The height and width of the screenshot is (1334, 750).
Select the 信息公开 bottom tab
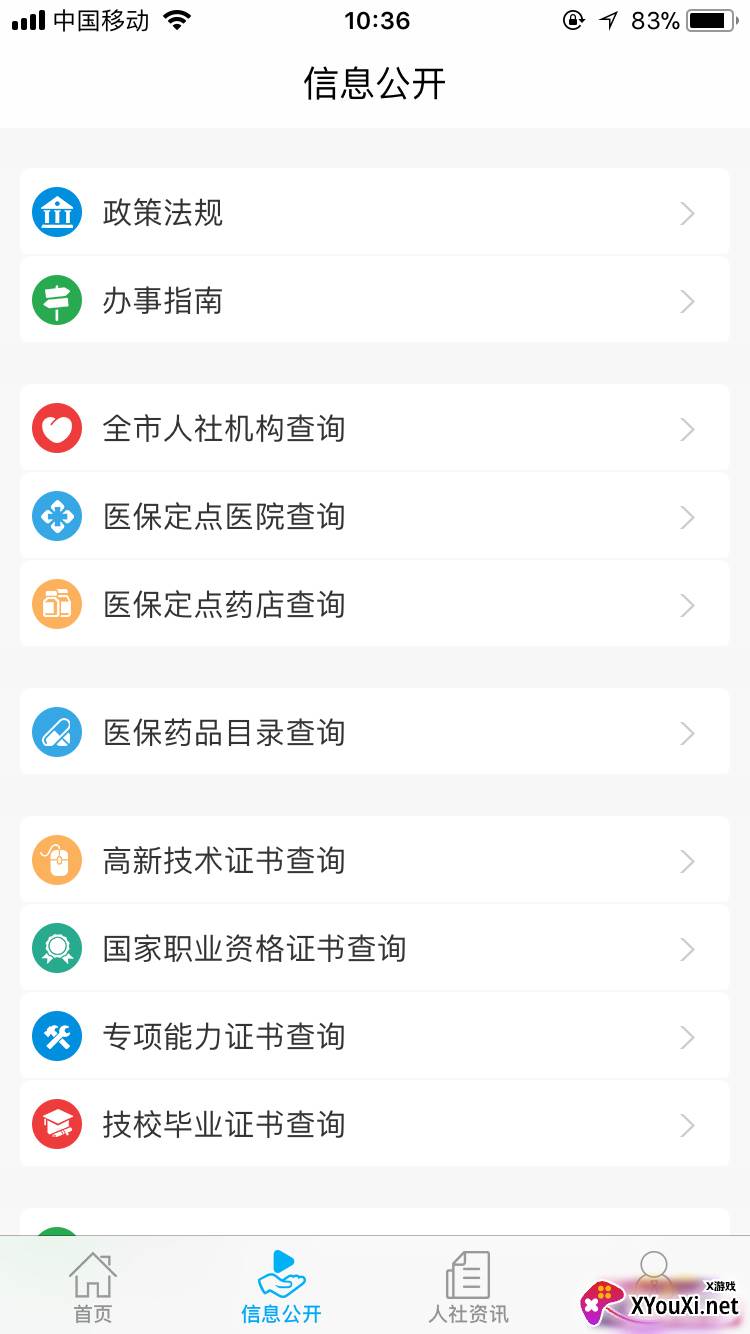click(x=280, y=1287)
